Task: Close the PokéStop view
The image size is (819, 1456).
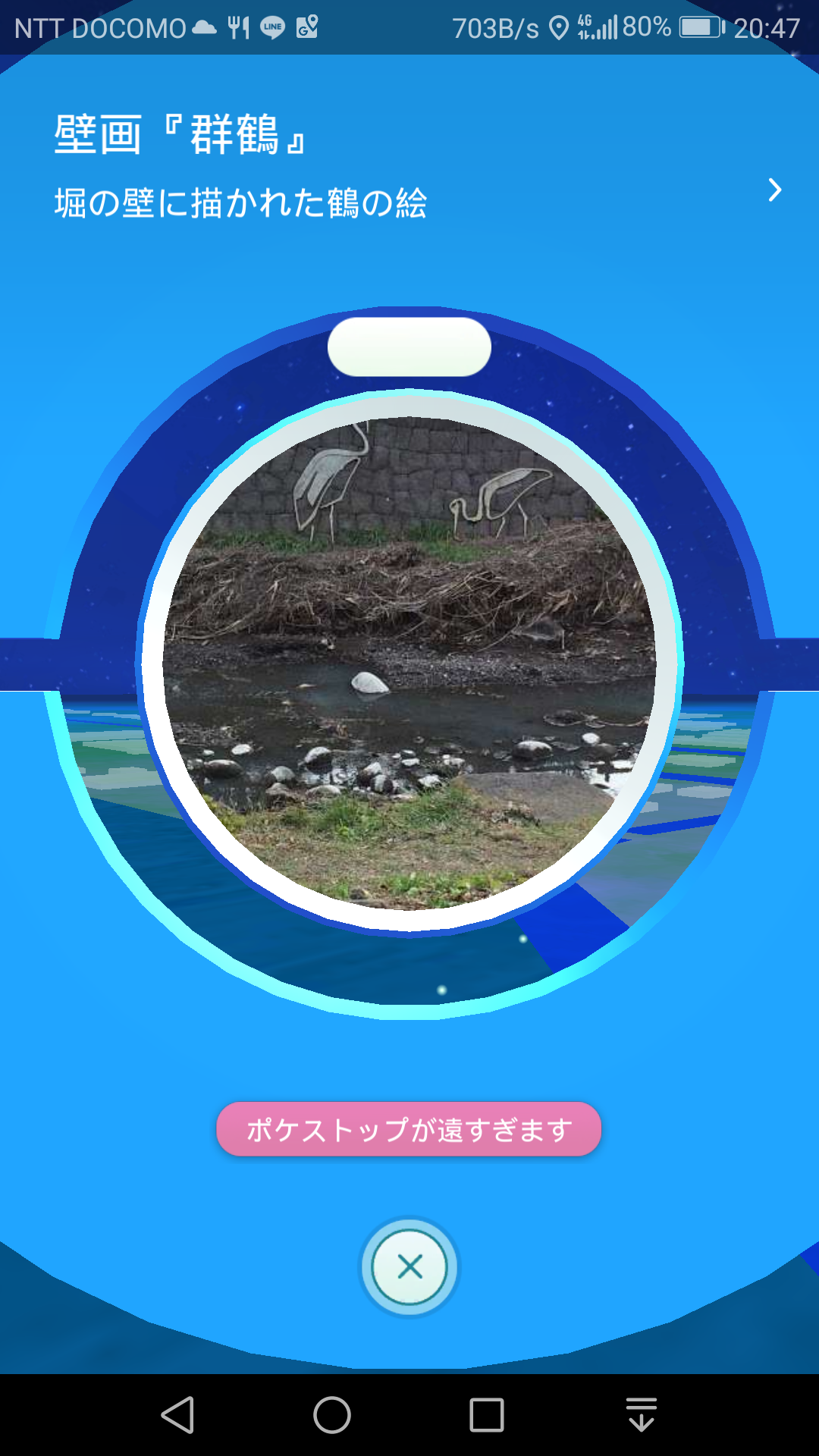Action: (409, 1266)
